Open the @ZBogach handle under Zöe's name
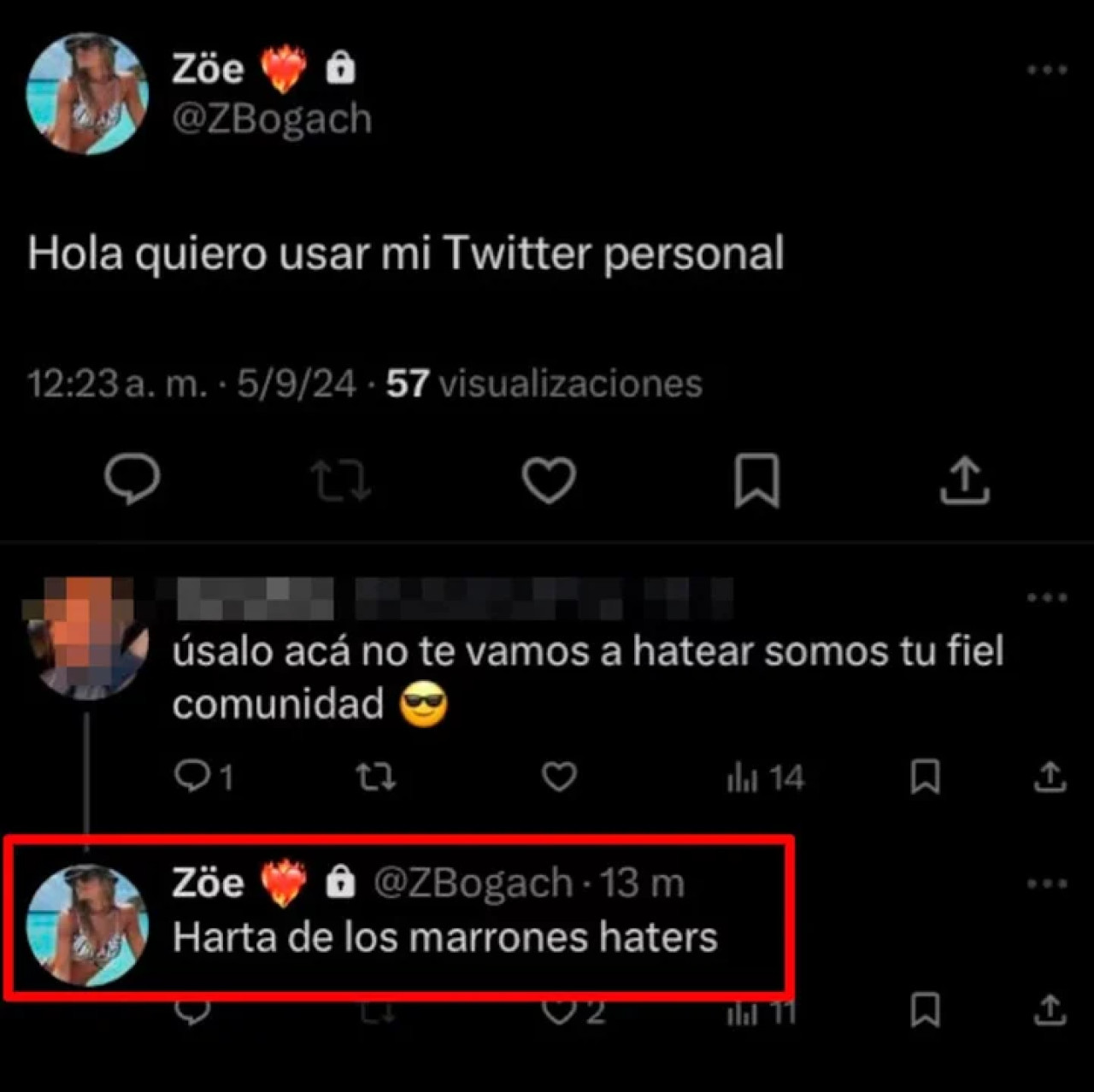1094x1092 pixels. [x=272, y=119]
